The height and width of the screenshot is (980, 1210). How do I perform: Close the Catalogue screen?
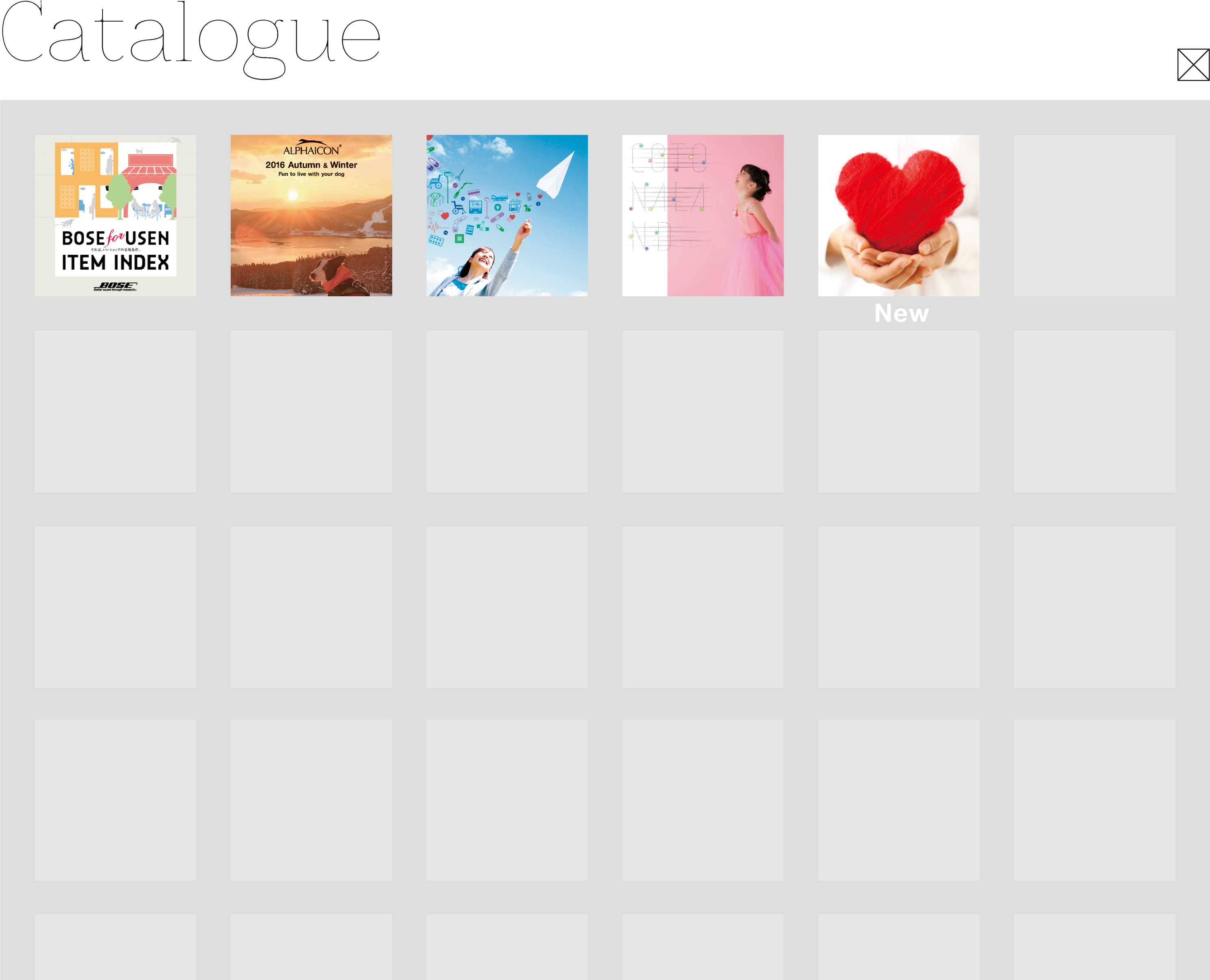(1193, 65)
